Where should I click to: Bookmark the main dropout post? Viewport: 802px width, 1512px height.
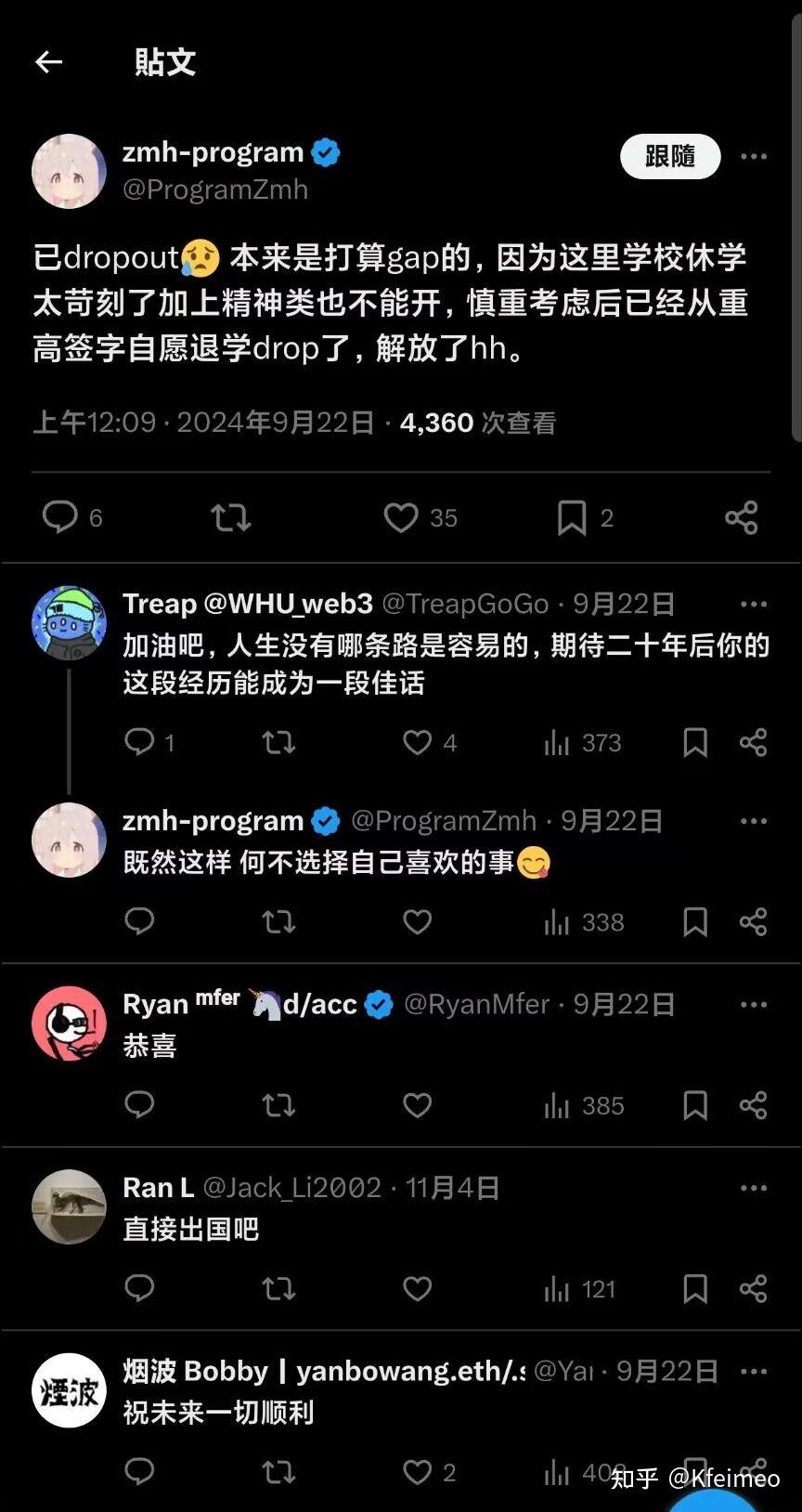click(572, 517)
